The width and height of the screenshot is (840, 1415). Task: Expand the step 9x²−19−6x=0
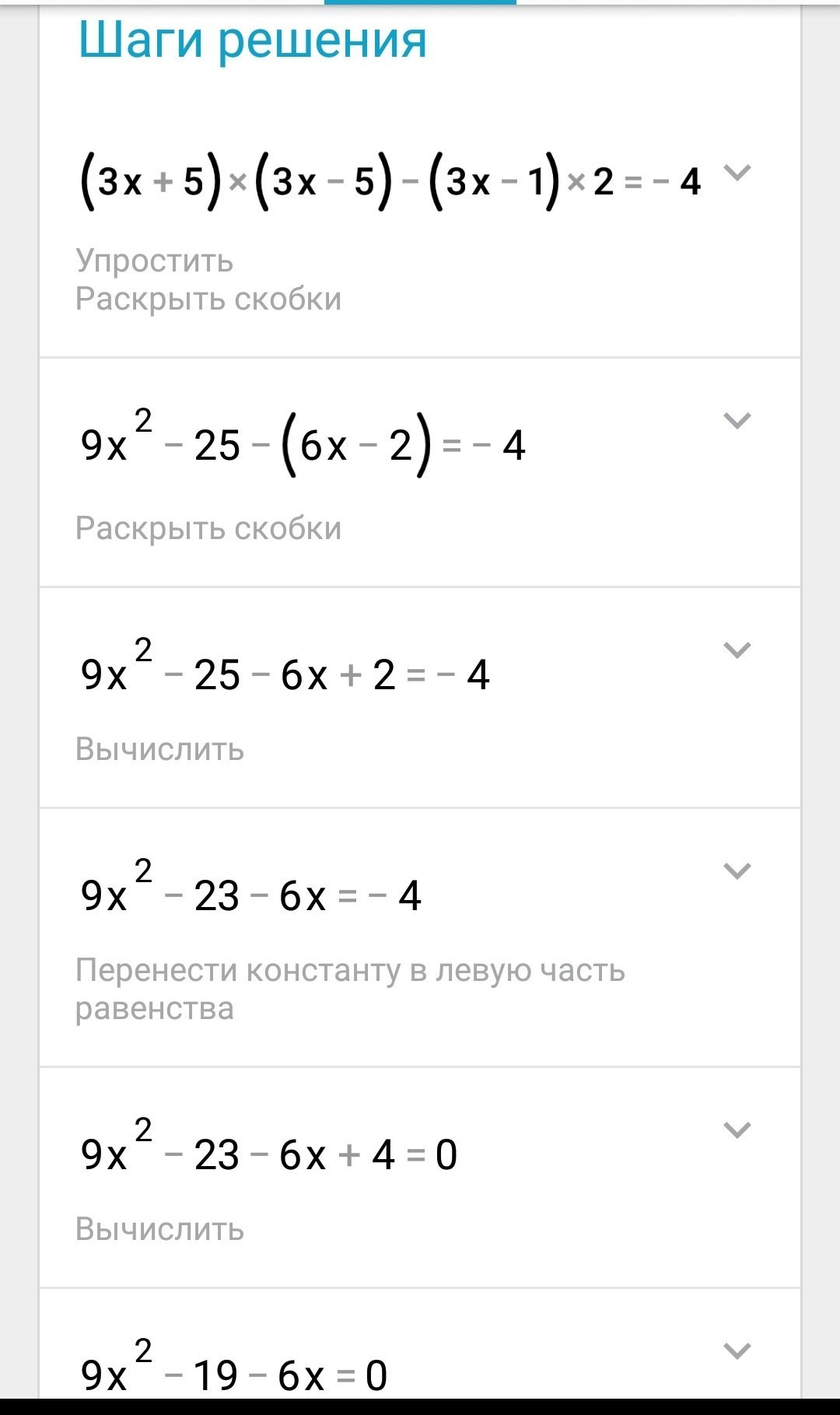pyautogui.click(x=737, y=1350)
